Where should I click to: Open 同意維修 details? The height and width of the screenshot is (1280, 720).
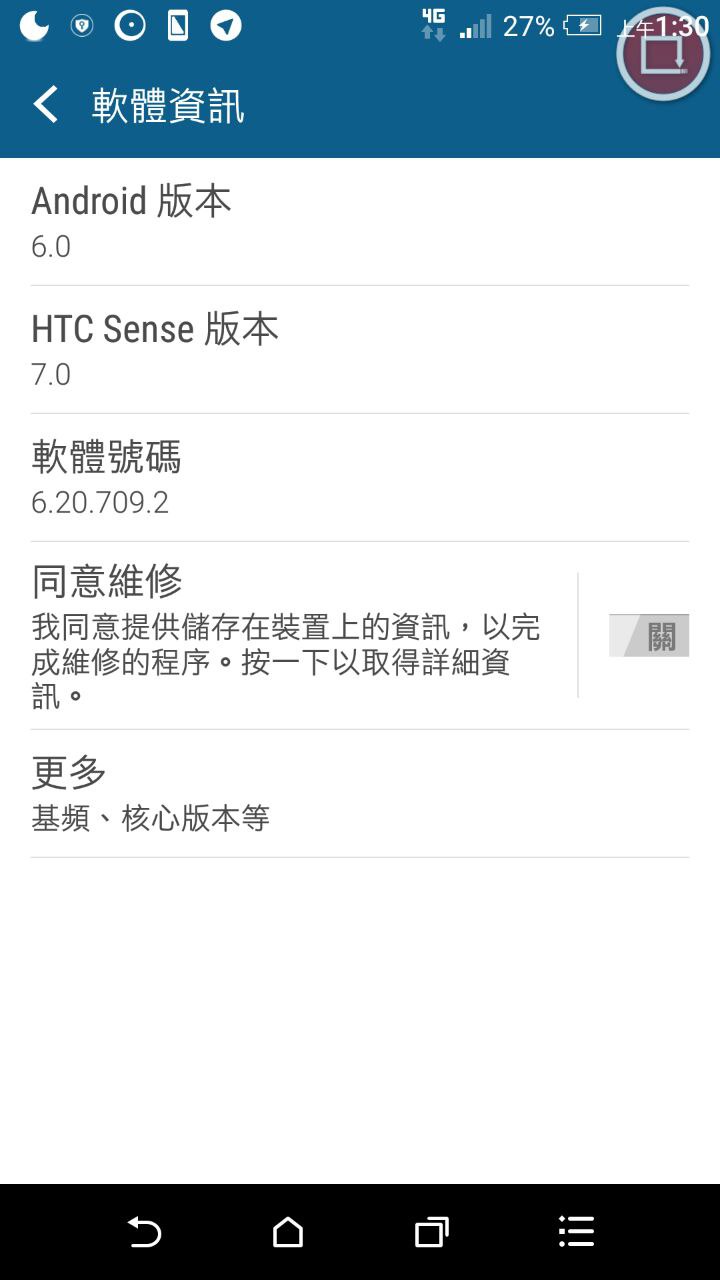[x=290, y=636]
